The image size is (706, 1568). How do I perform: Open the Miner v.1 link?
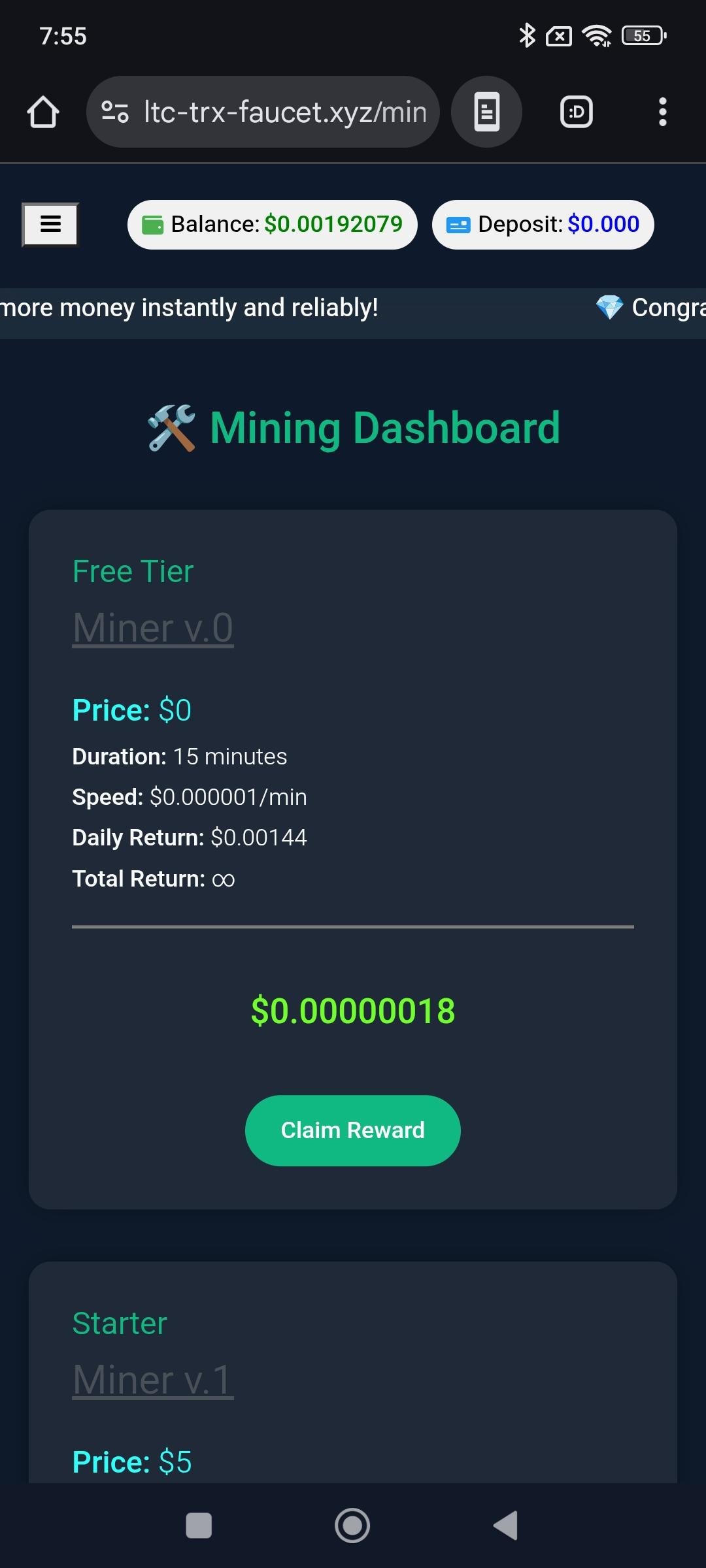(x=152, y=1380)
